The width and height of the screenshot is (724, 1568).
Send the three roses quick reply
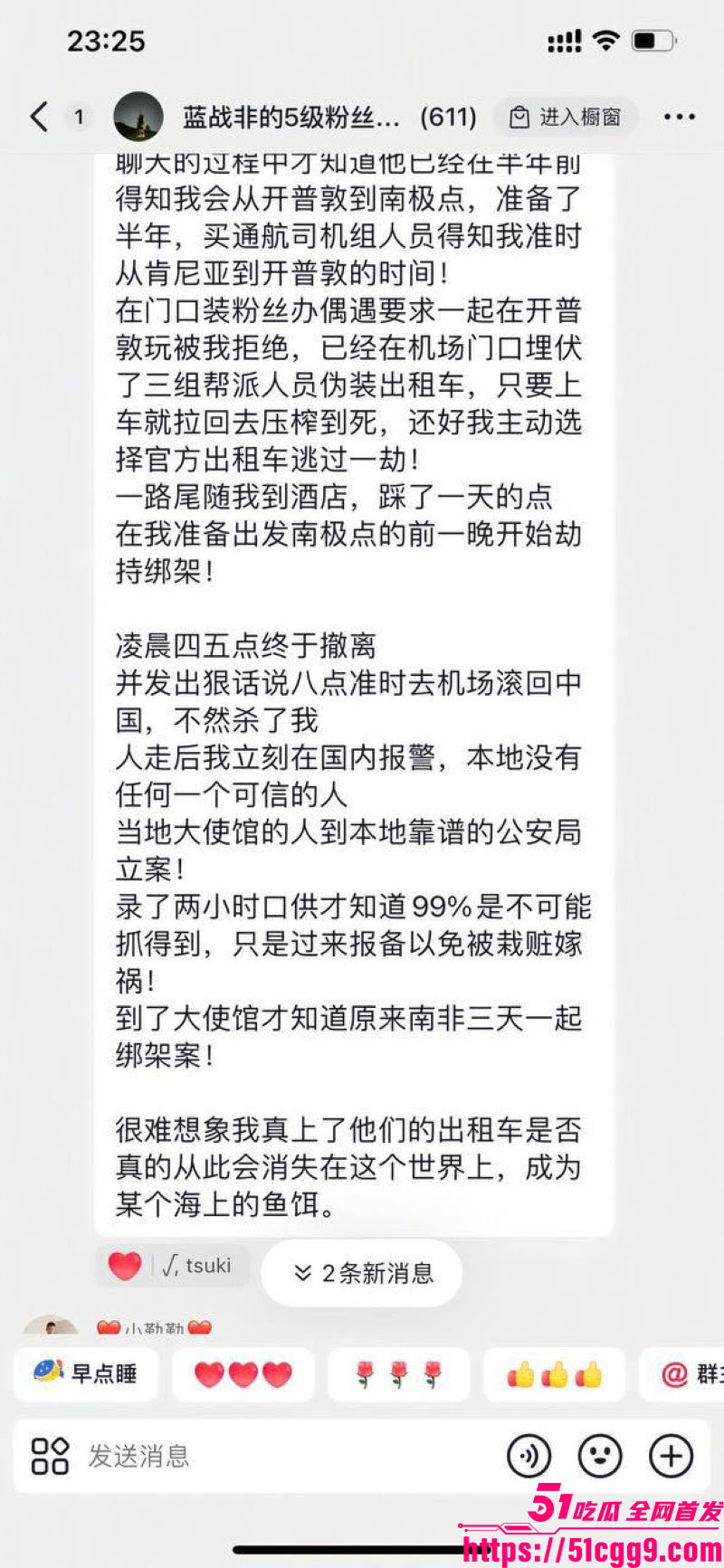click(x=398, y=1374)
